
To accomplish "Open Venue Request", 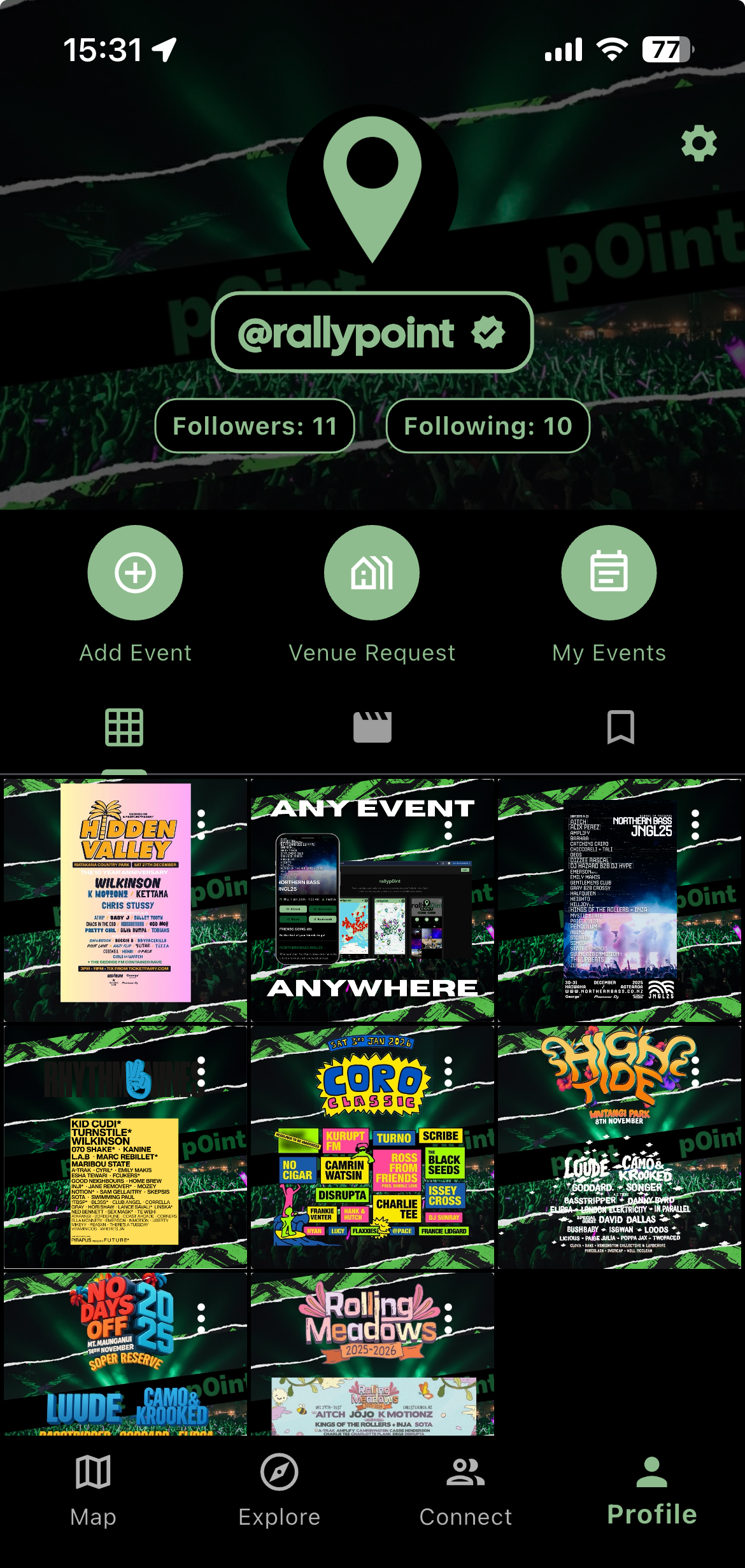I will coord(372,573).
